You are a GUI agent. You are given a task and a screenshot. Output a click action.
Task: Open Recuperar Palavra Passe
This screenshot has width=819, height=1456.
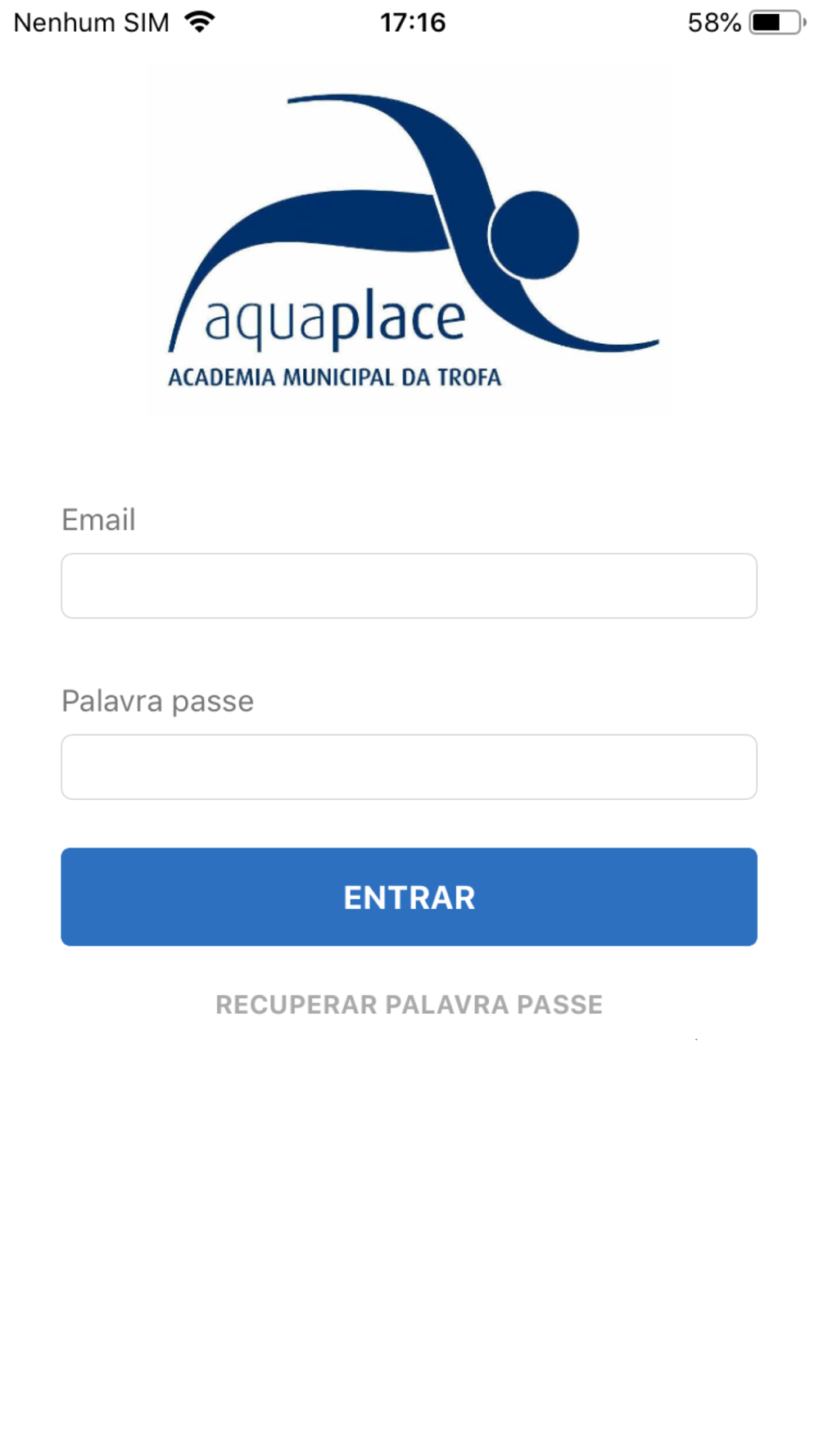tap(409, 1004)
